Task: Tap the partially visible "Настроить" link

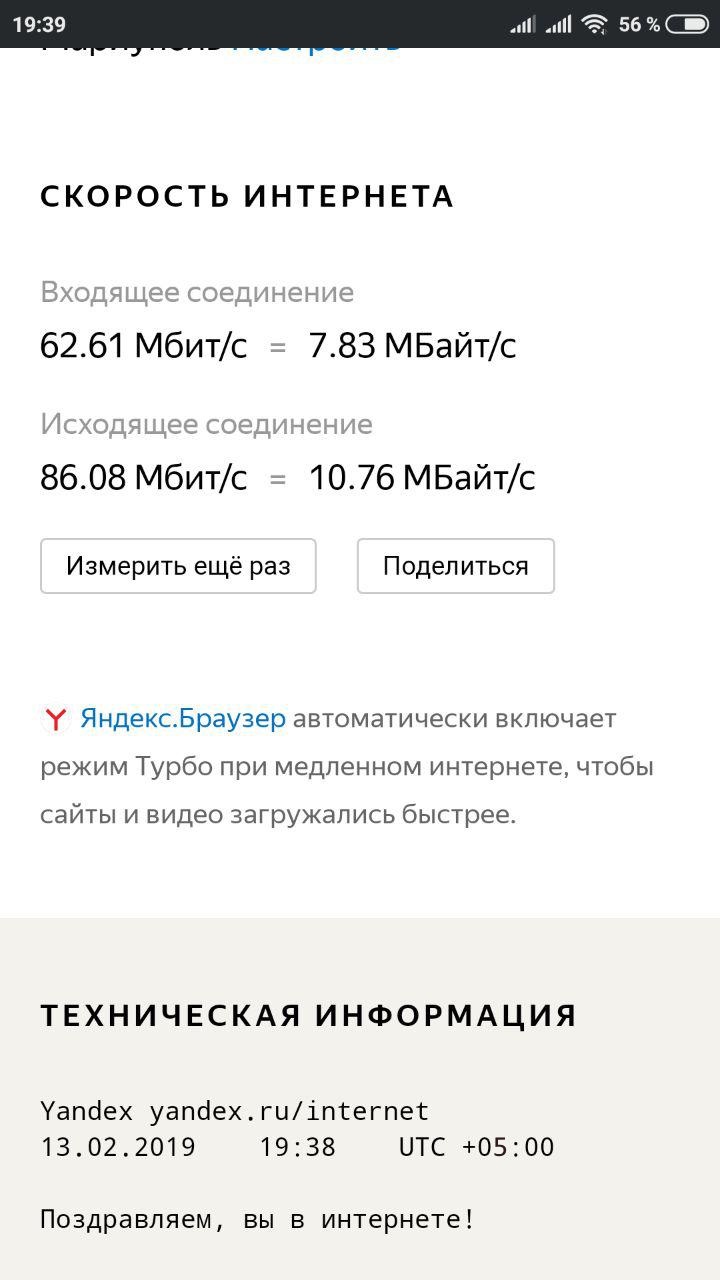Action: [316, 50]
